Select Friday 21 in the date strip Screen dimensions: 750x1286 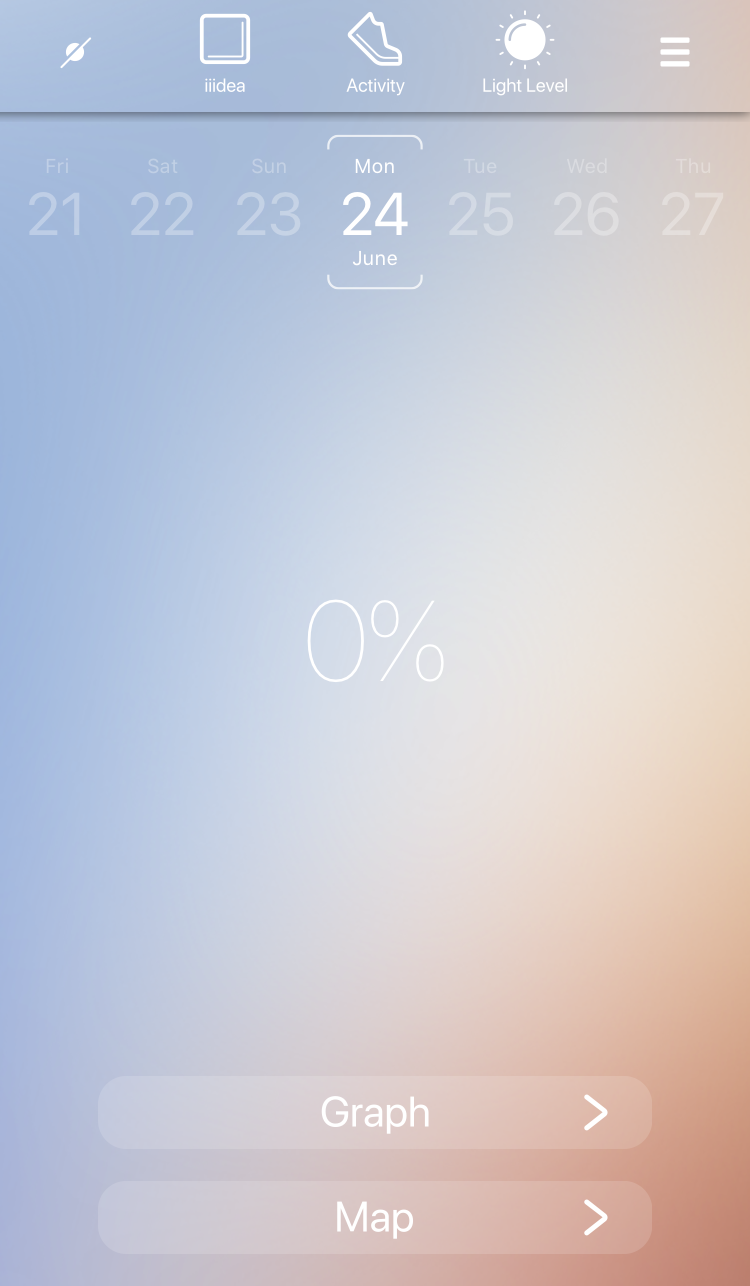point(56,200)
